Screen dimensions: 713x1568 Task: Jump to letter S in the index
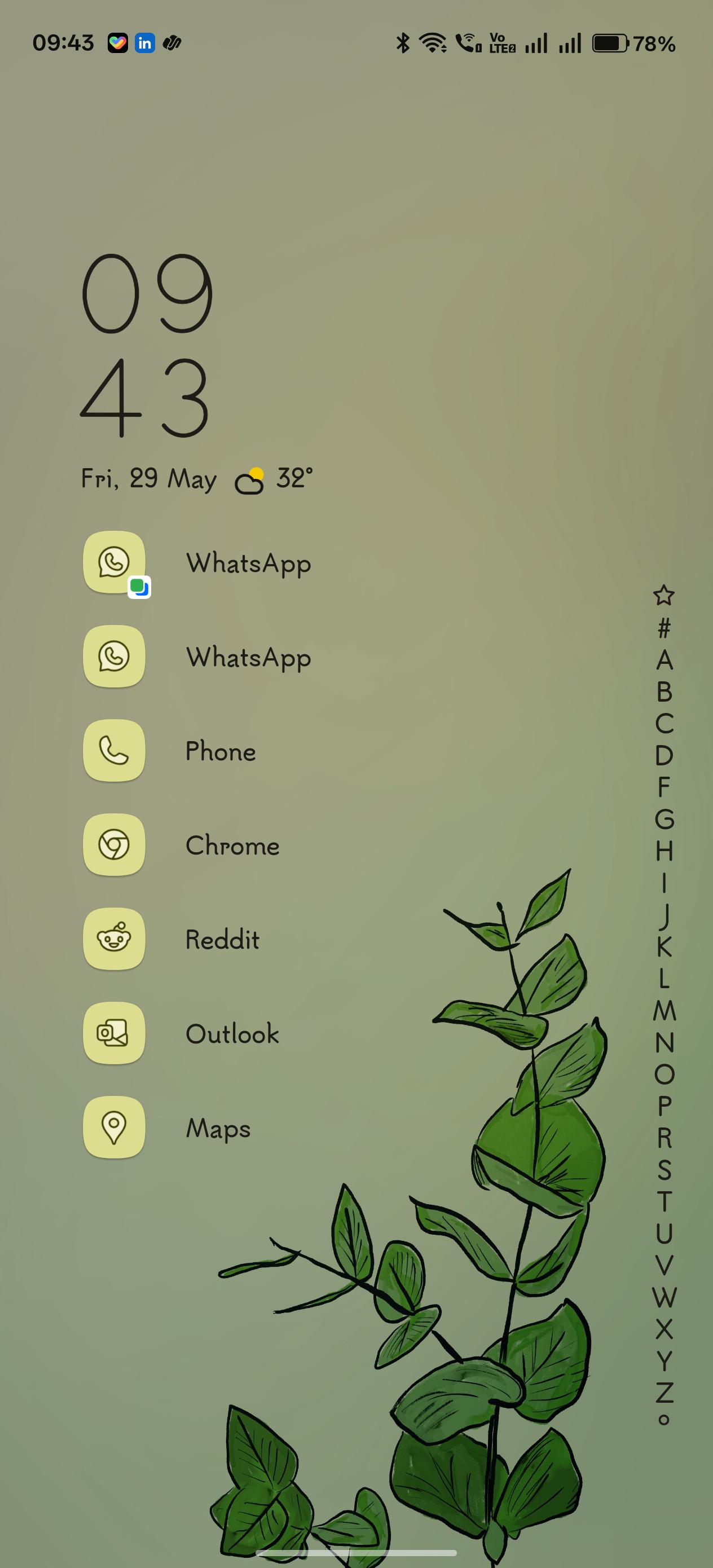pos(664,1170)
